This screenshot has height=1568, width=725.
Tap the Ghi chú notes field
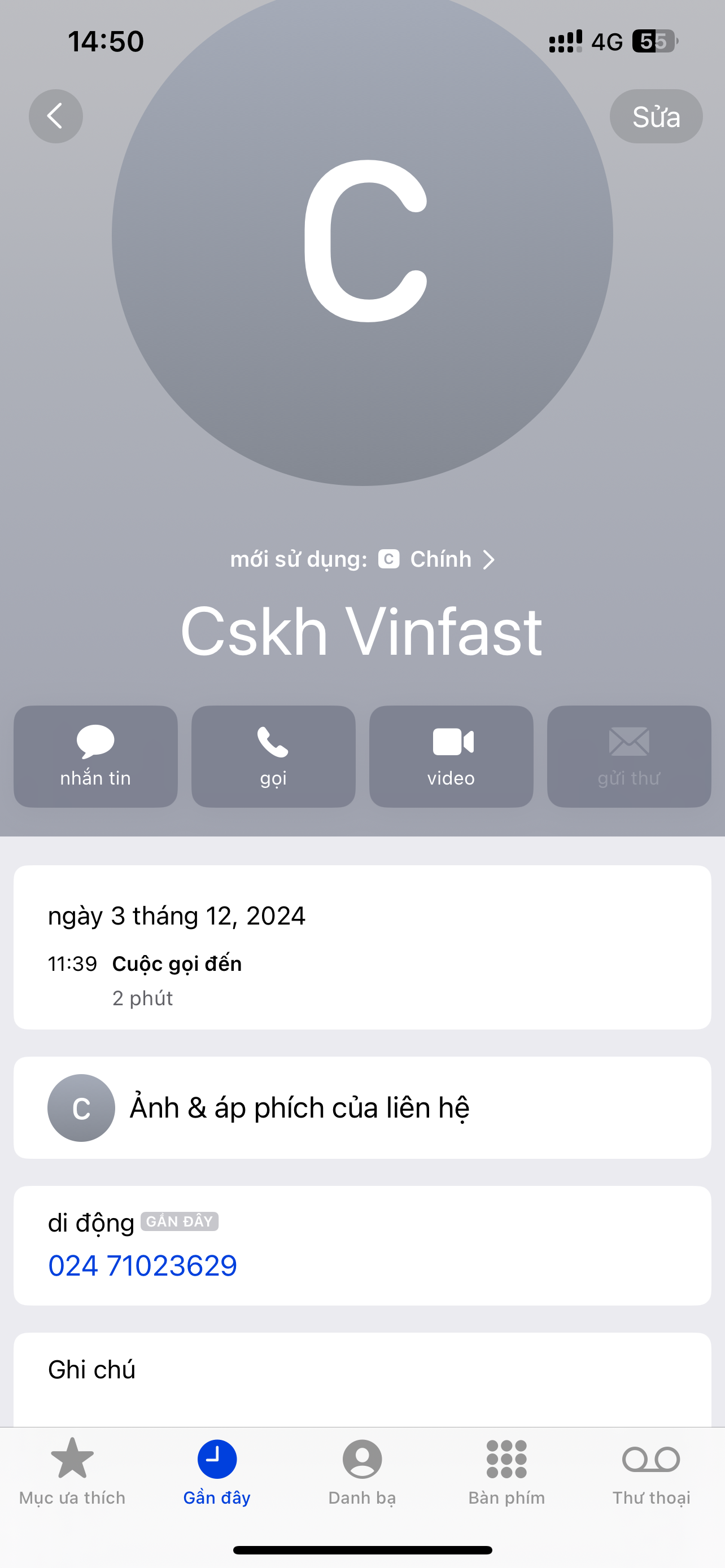click(362, 1382)
